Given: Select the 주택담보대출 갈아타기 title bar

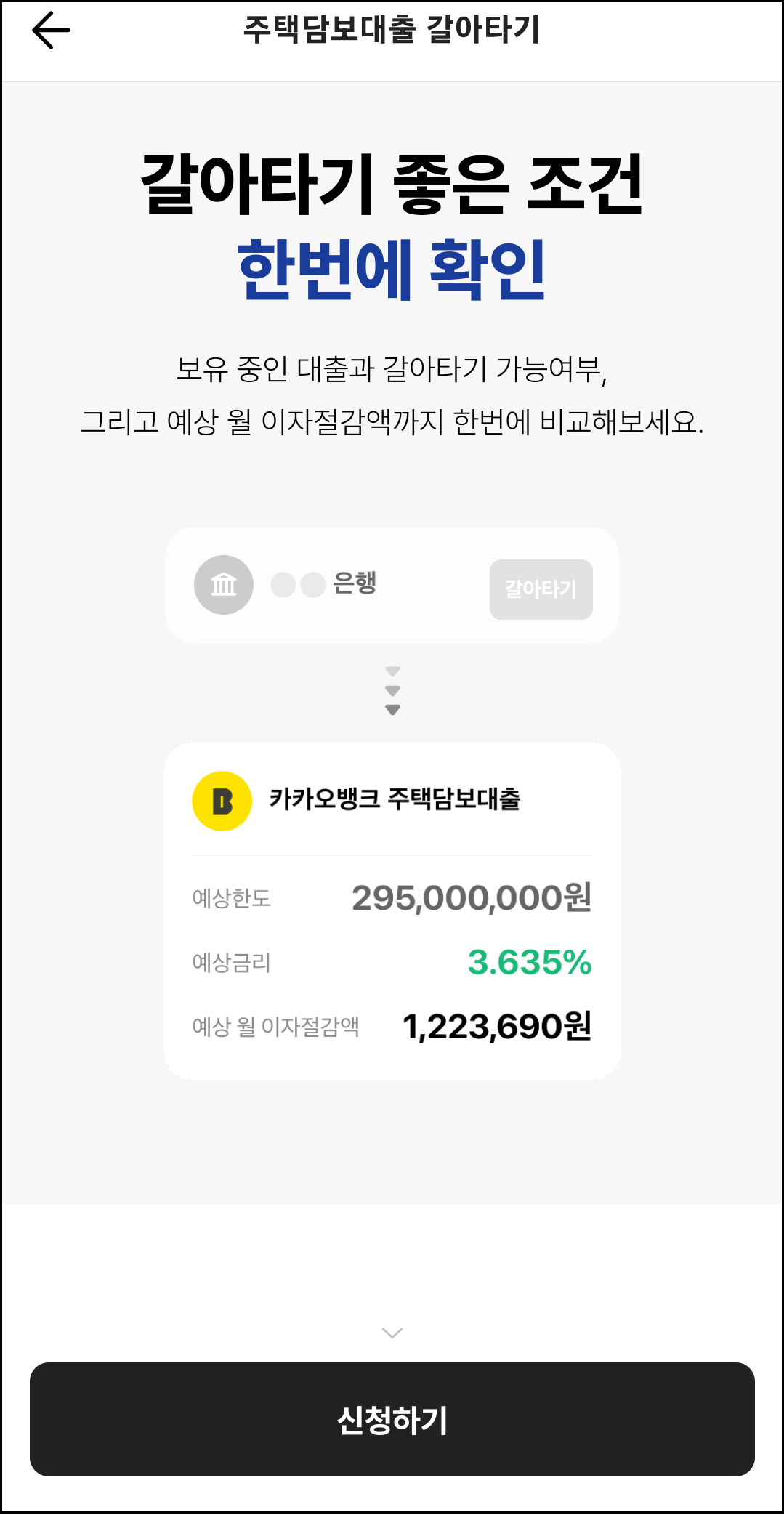Looking at the screenshot, I should [392, 29].
